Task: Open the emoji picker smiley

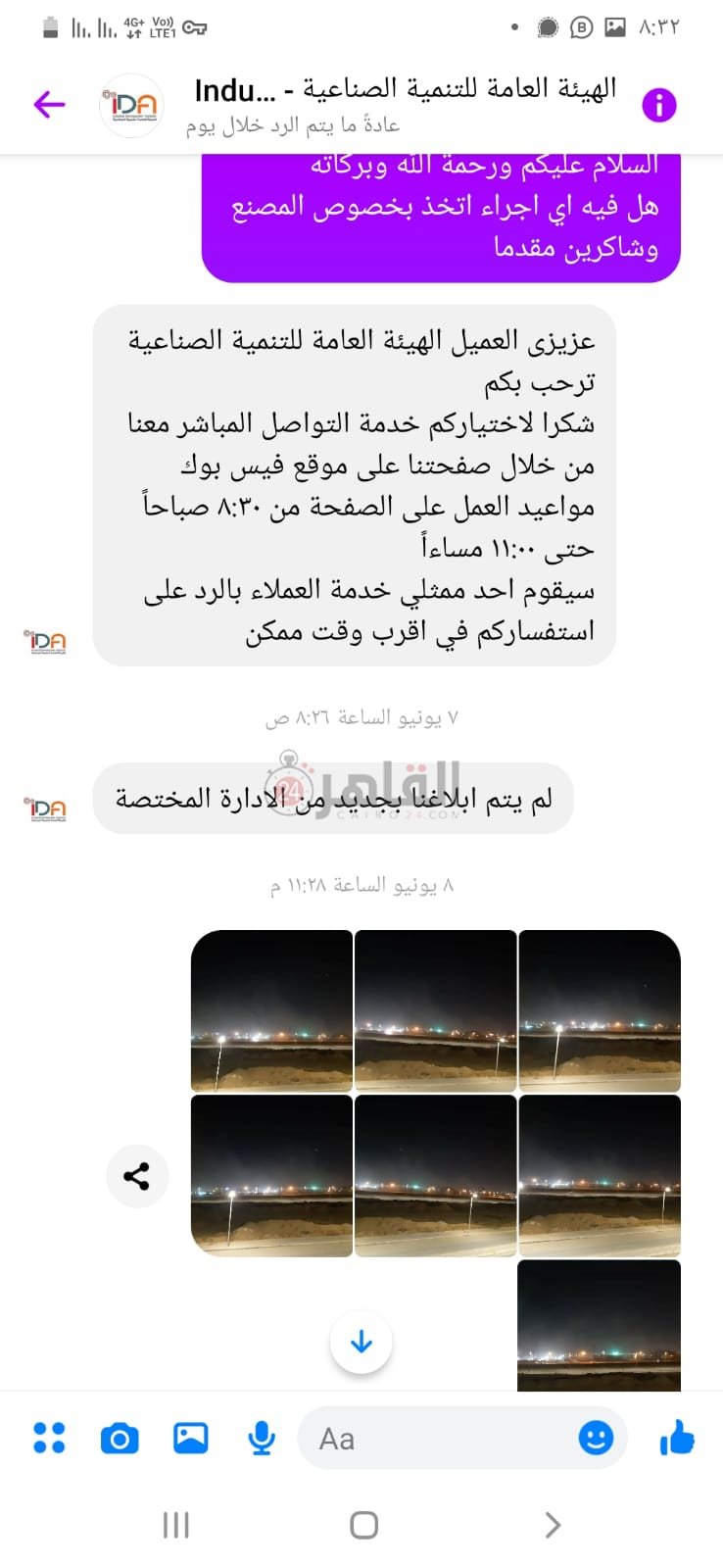Action: [596, 1438]
